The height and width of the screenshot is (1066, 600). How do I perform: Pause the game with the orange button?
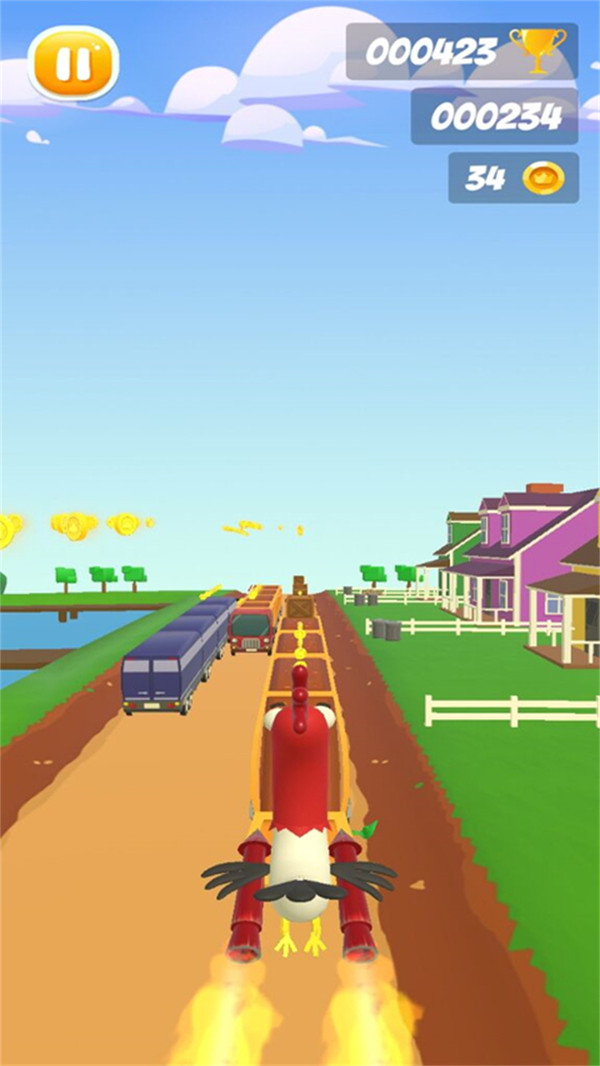(73, 64)
